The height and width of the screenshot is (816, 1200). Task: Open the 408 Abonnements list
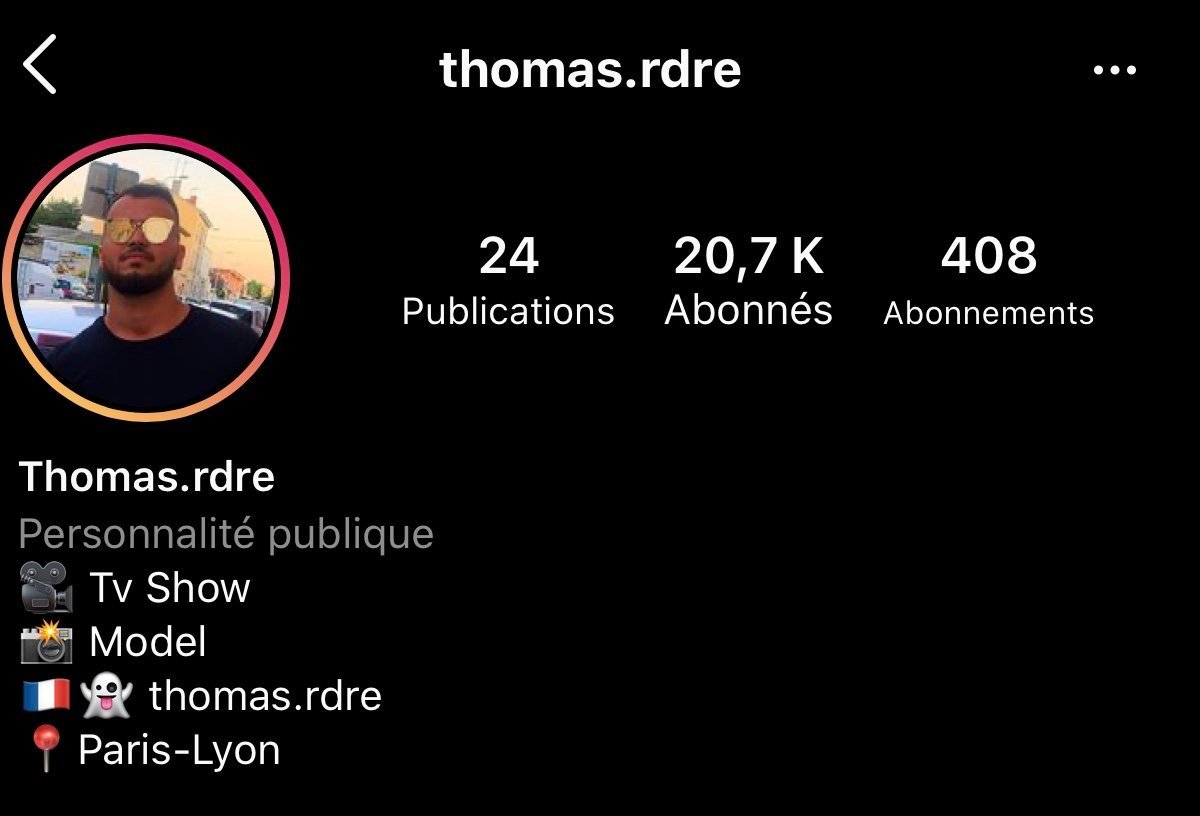[x=988, y=281]
